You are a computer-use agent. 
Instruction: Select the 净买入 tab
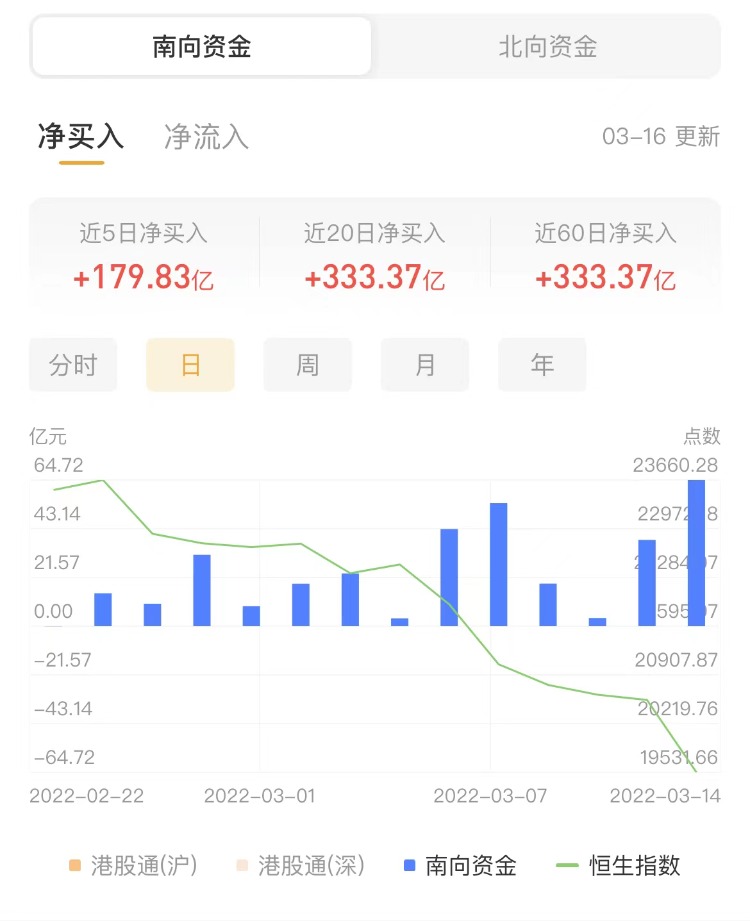(x=81, y=137)
